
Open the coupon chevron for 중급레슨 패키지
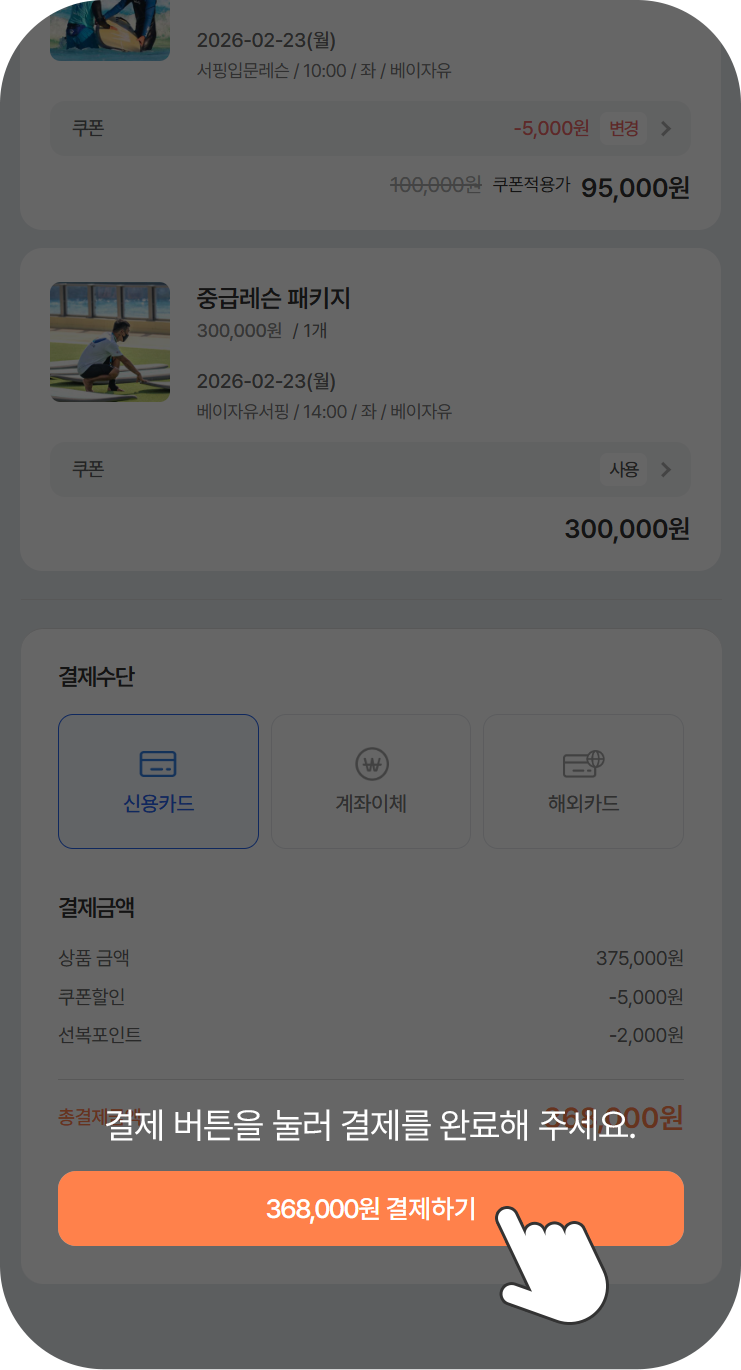665,469
